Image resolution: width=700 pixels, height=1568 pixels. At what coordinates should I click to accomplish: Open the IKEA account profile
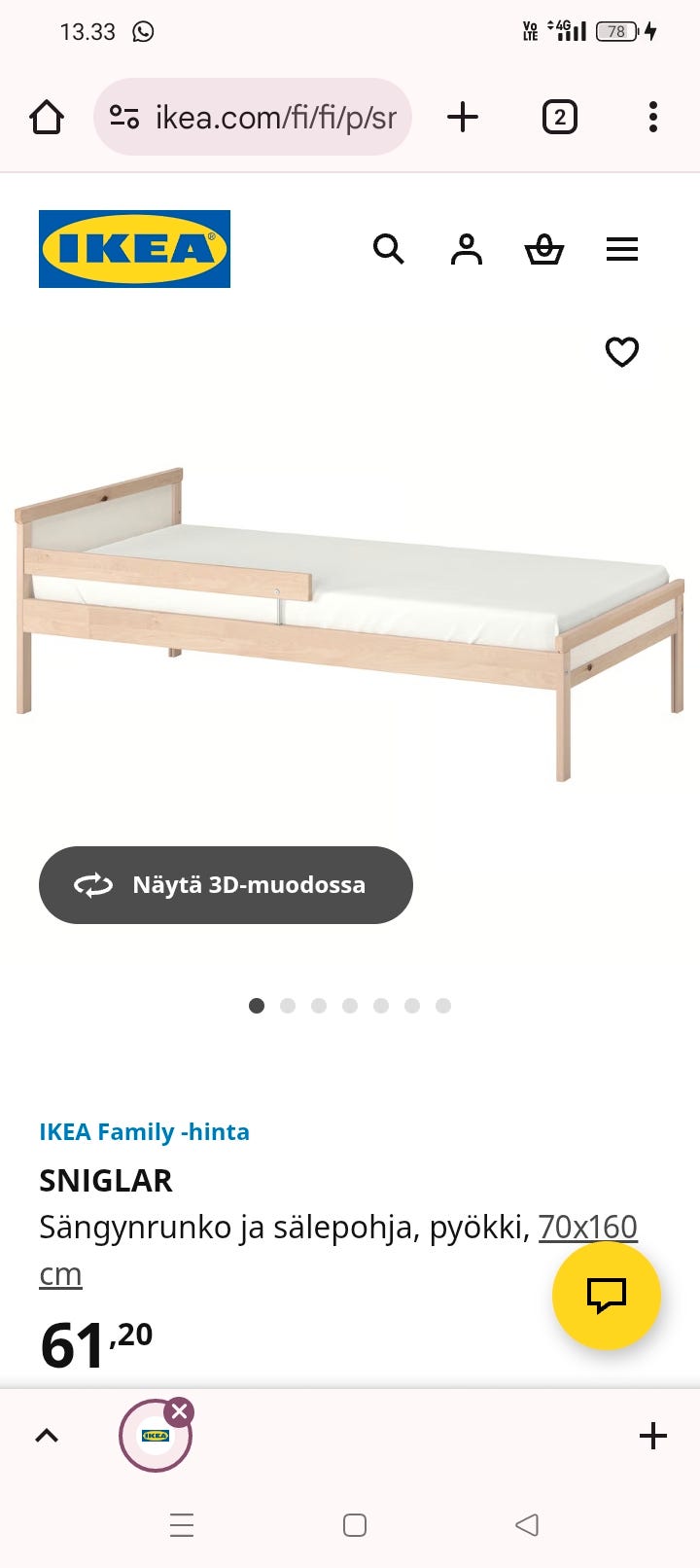467,250
